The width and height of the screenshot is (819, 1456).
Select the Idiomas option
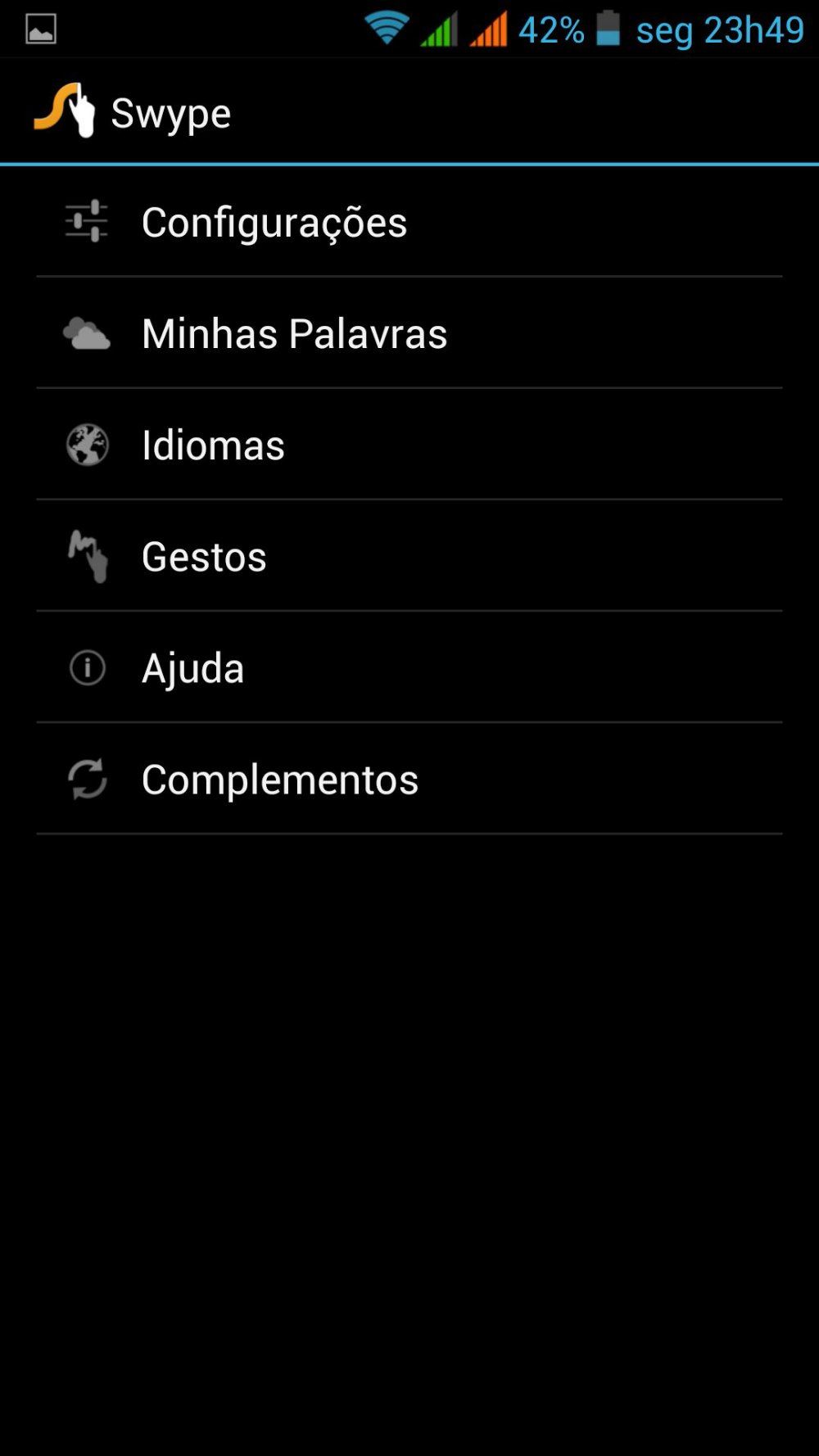coord(409,444)
